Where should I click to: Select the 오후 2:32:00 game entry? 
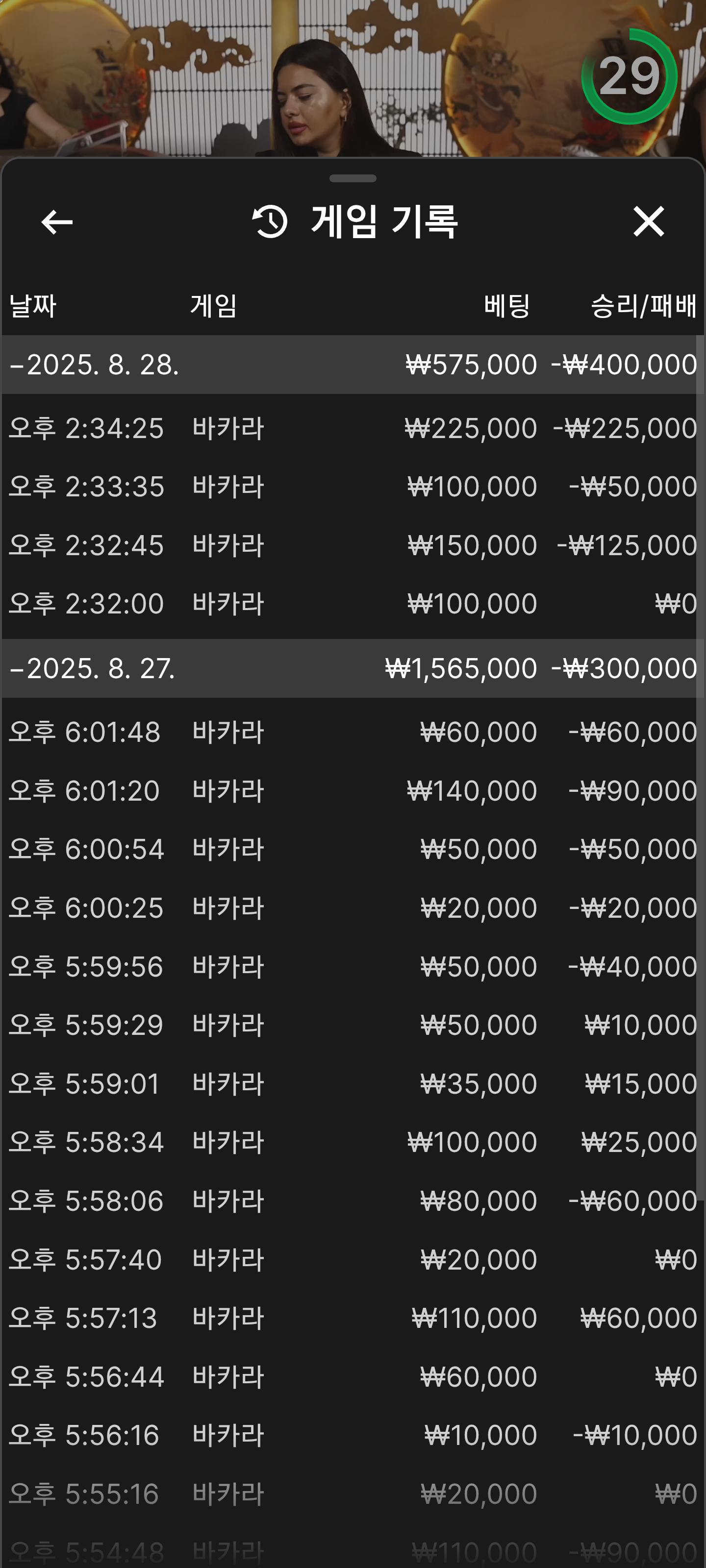tap(352, 603)
